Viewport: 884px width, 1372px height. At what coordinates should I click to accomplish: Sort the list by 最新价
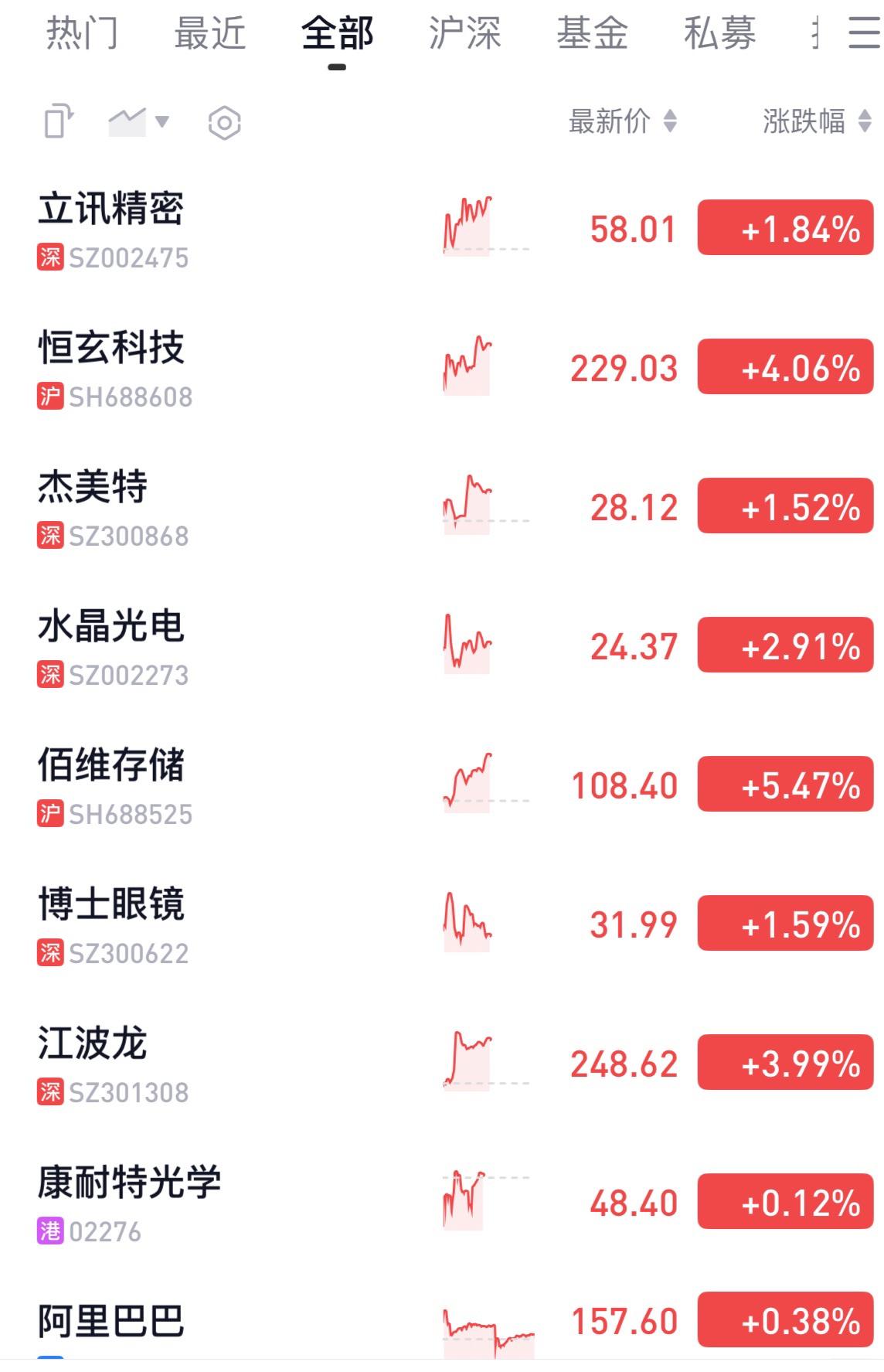click(622, 121)
